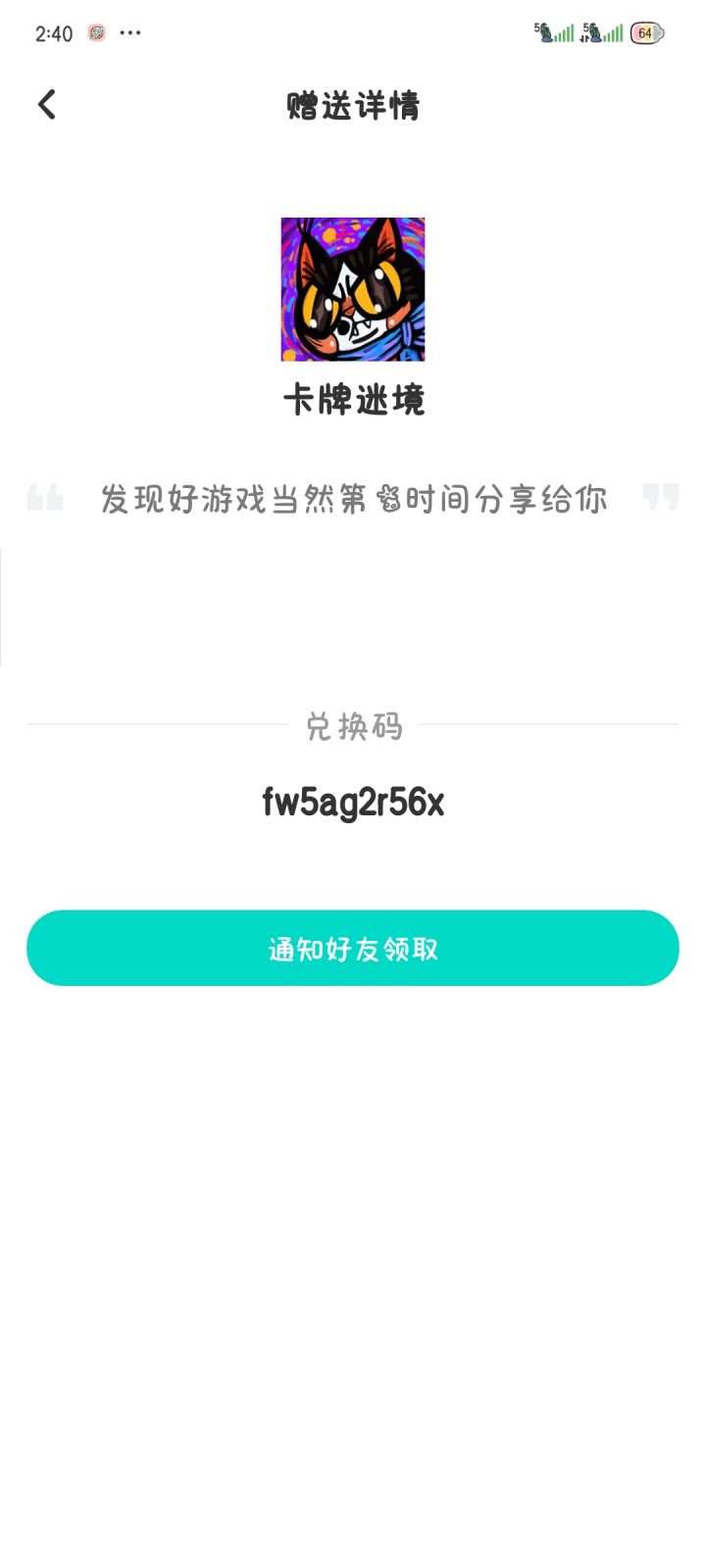
Task: Tap the closing quotation mark decoration
Action: pyautogui.click(x=662, y=500)
